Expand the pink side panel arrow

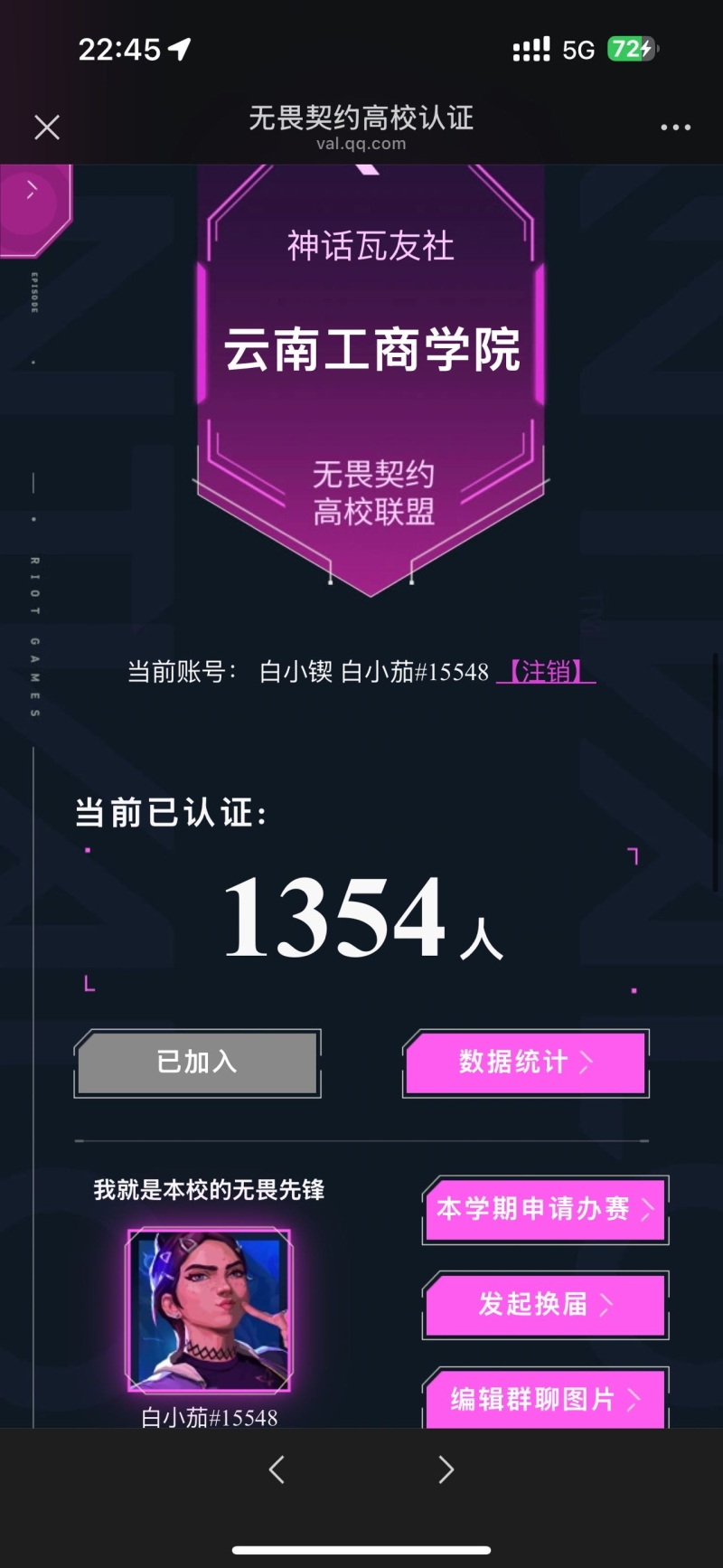click(x=32, y=190)
